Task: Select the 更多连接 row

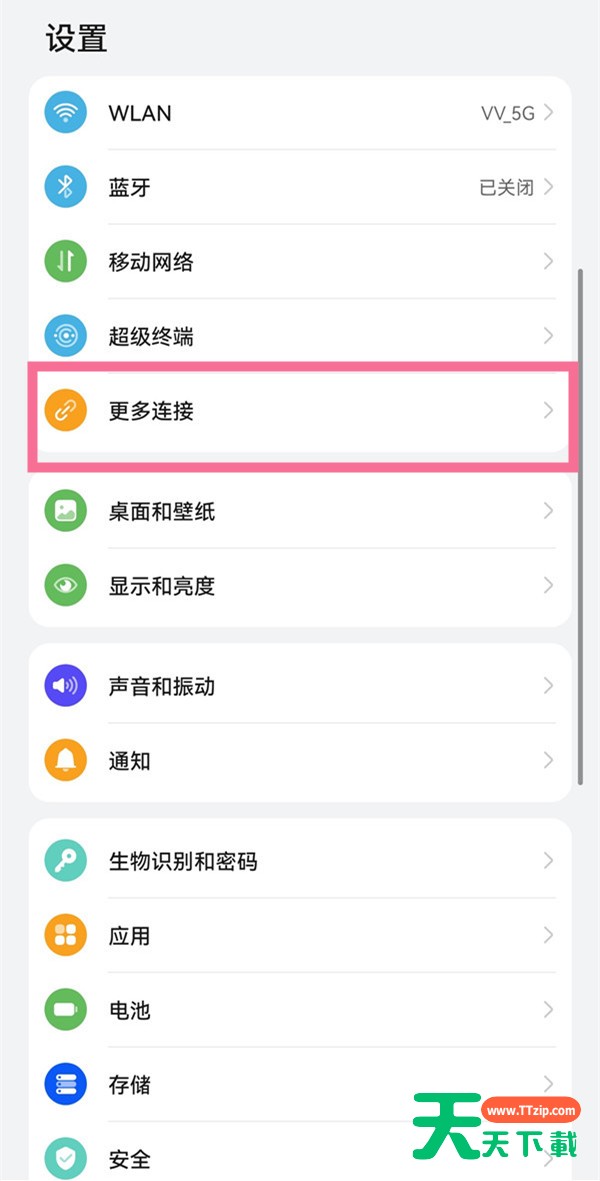Action: pyautogui.click(x=300, y=411)
